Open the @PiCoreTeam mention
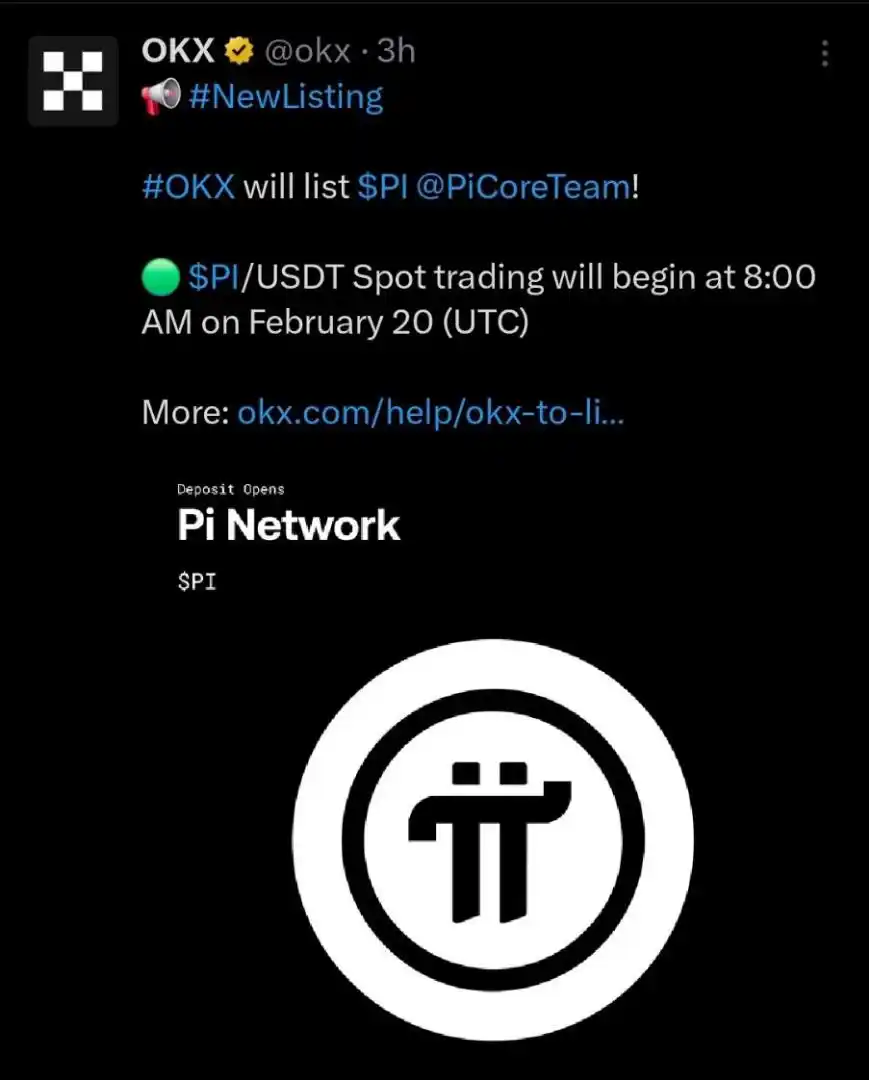 pos(523,186)
